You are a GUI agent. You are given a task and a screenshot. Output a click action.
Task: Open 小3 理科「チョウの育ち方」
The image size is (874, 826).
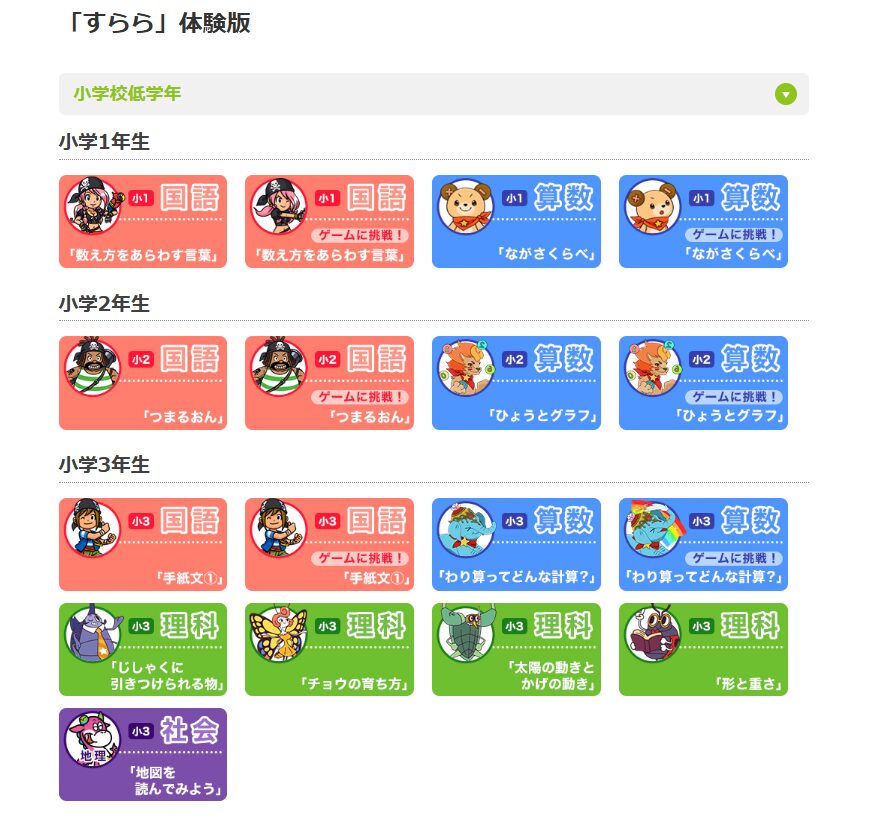pos(329,650)
